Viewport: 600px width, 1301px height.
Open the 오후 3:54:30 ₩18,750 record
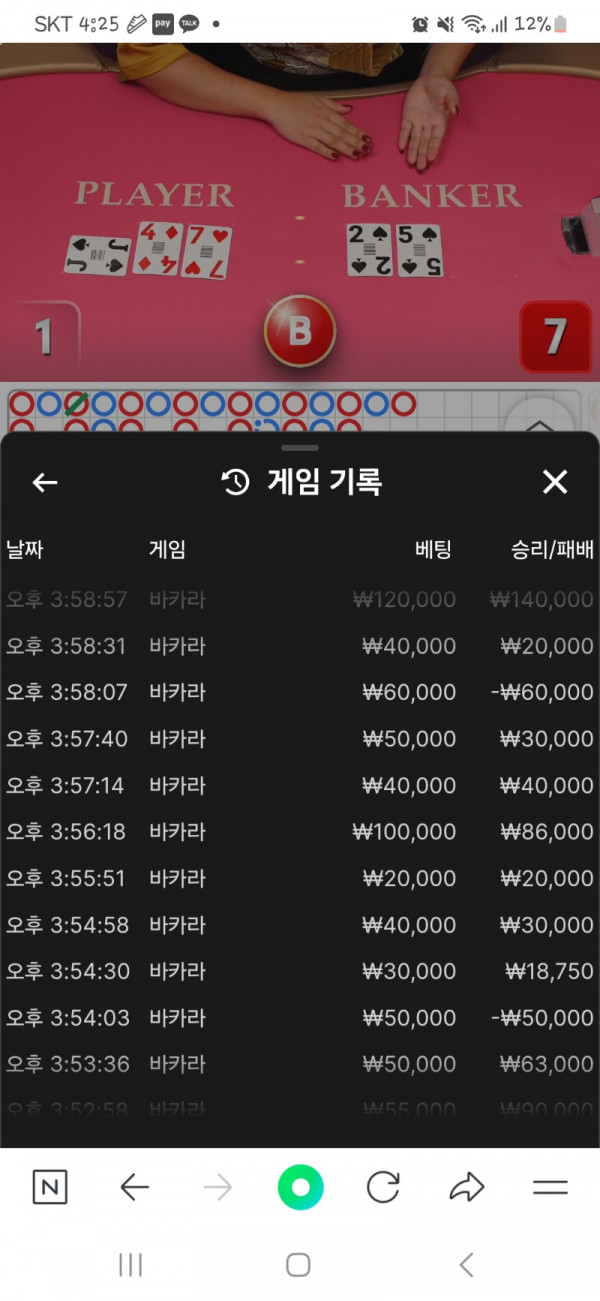pos(300,971)
